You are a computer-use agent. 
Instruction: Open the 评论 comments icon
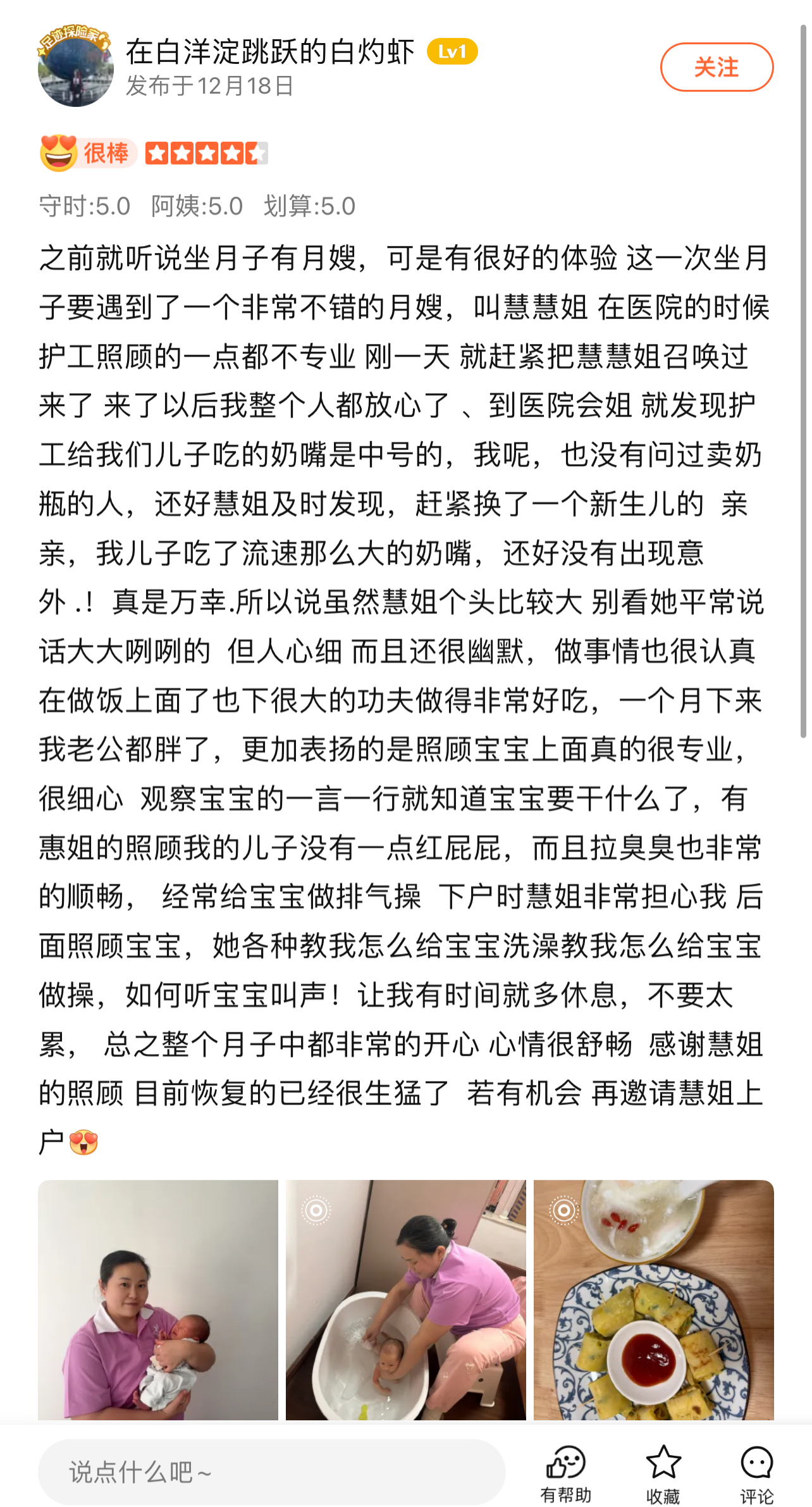pos(757,1474)
